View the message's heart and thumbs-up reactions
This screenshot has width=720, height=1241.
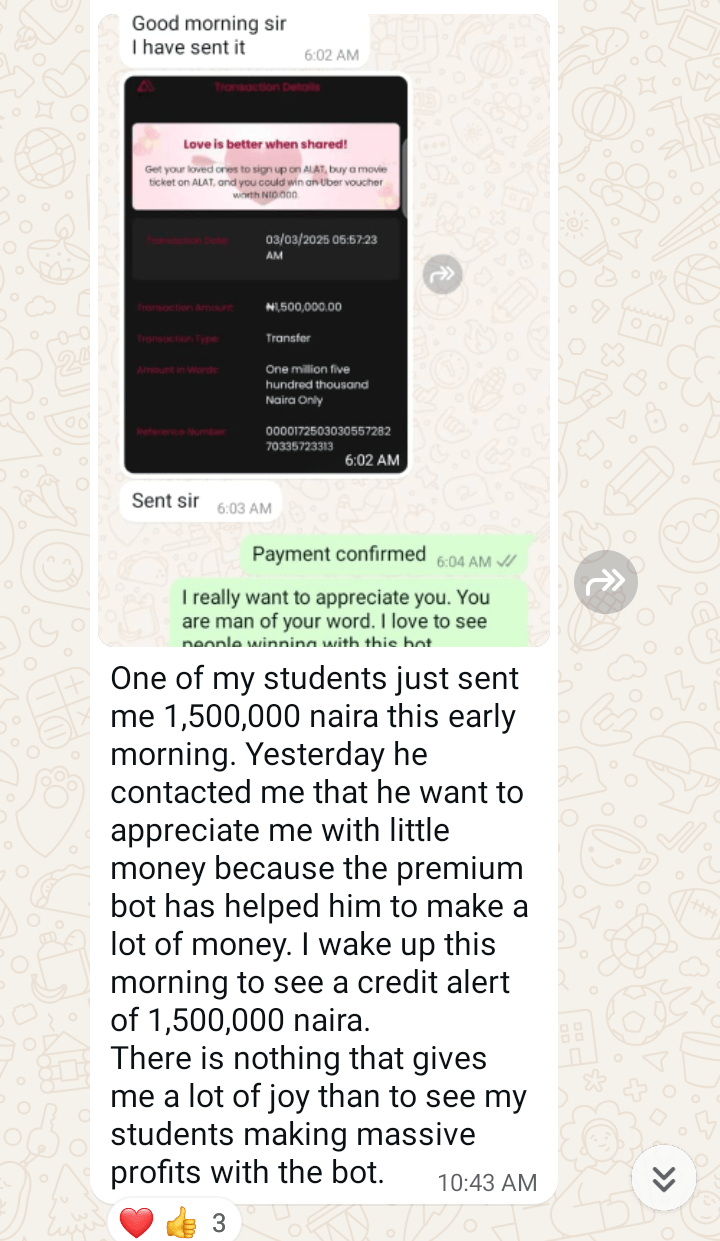173,1221
